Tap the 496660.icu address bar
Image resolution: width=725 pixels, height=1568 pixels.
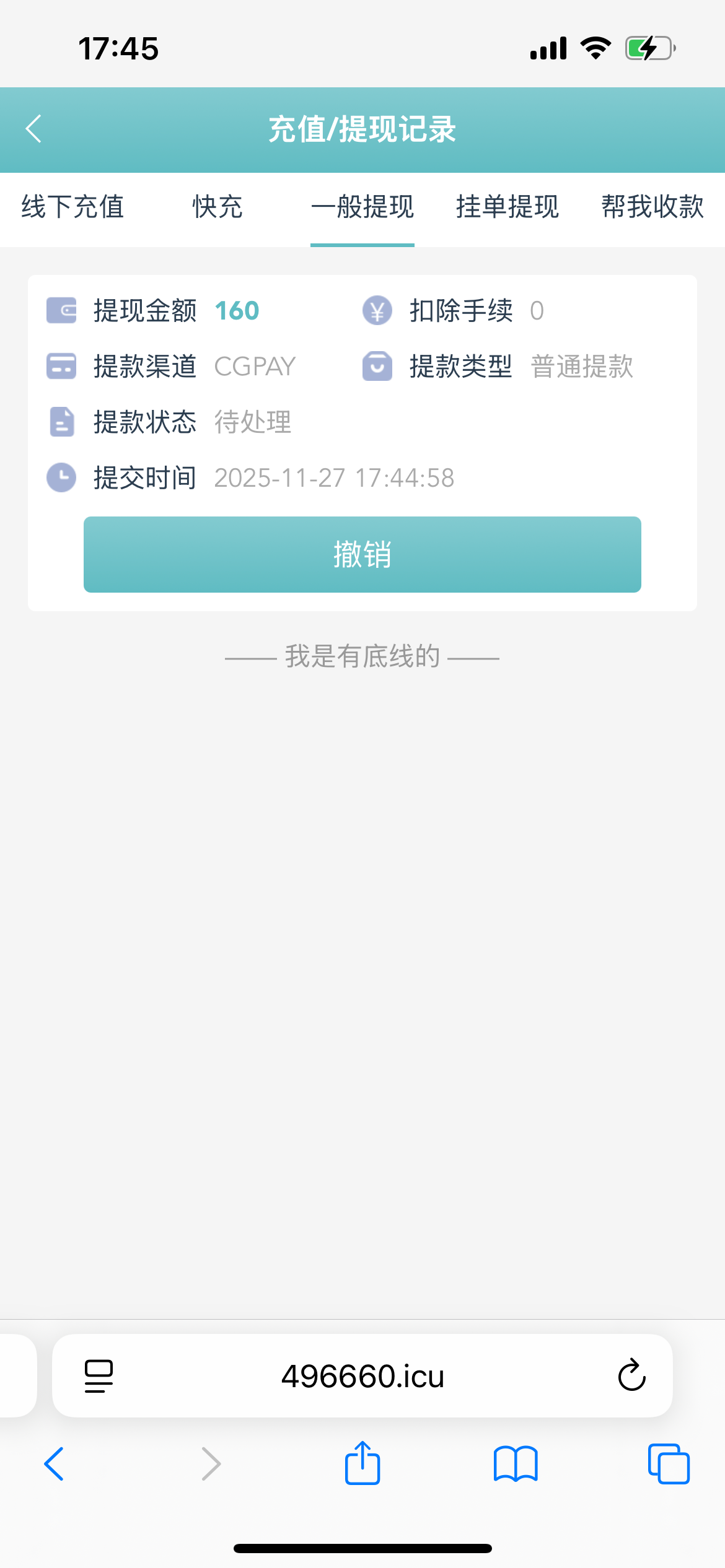pos(362,1376)
